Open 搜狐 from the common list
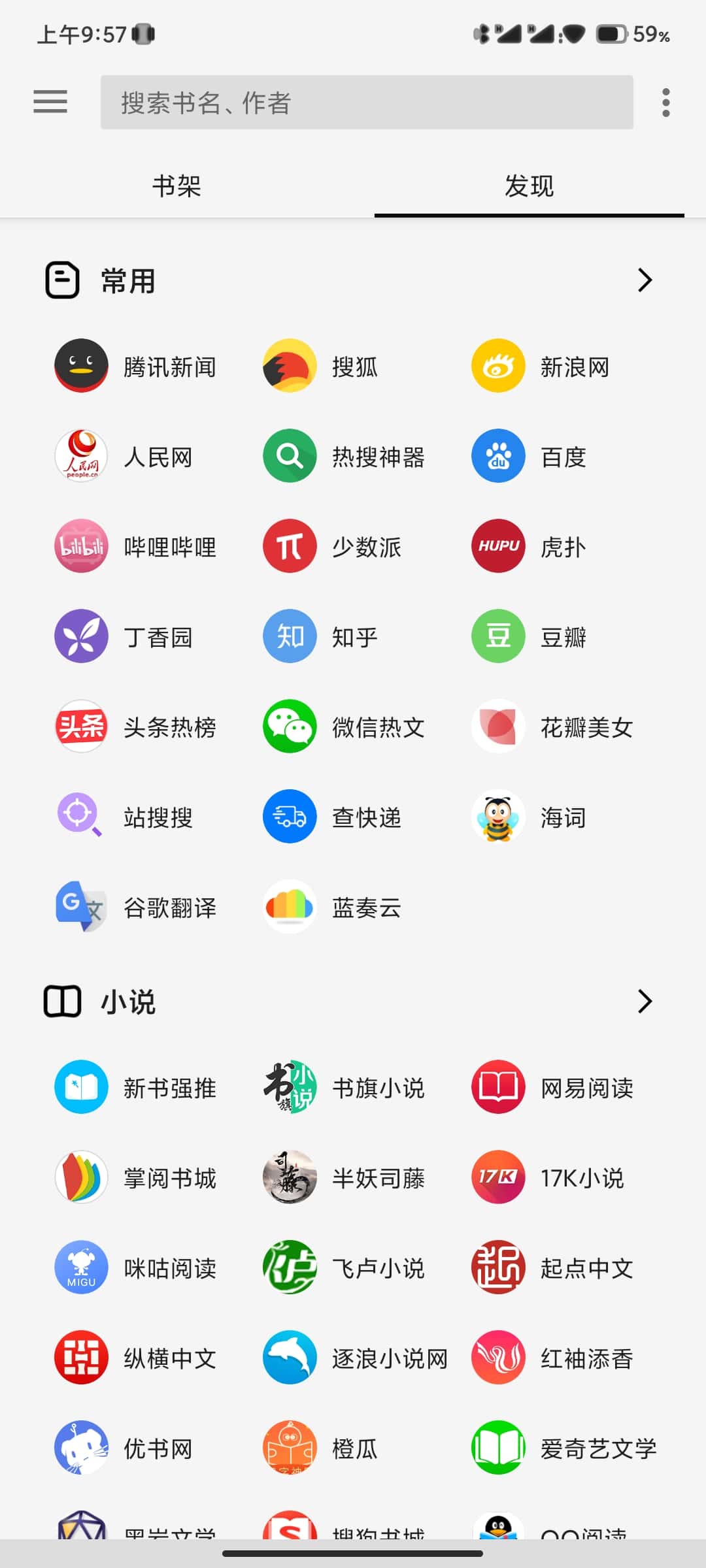 click(x=320, y=367)
